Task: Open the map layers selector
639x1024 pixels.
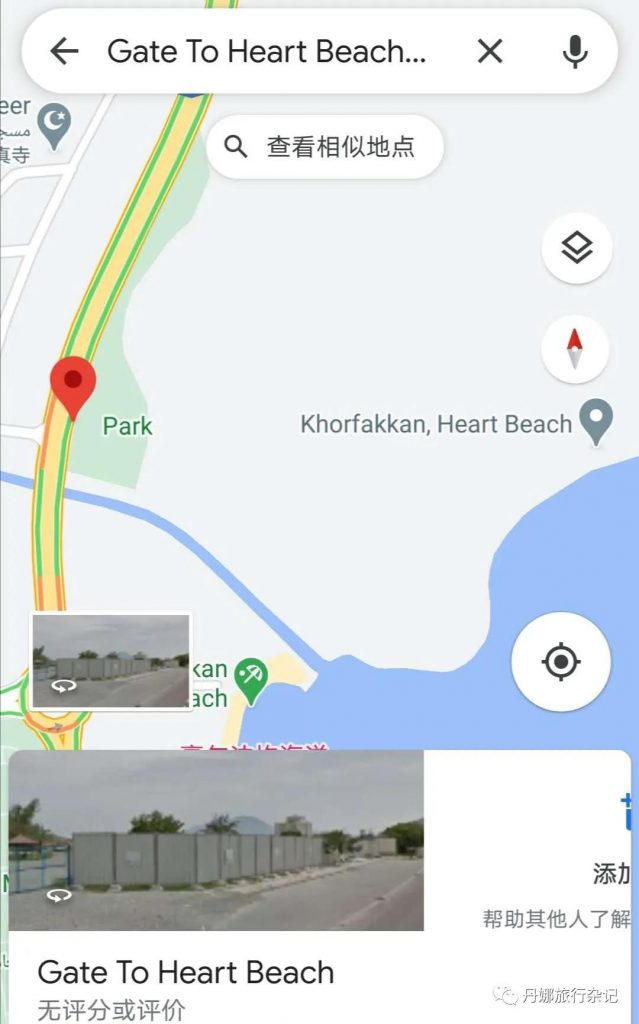Action: point(576,248)
